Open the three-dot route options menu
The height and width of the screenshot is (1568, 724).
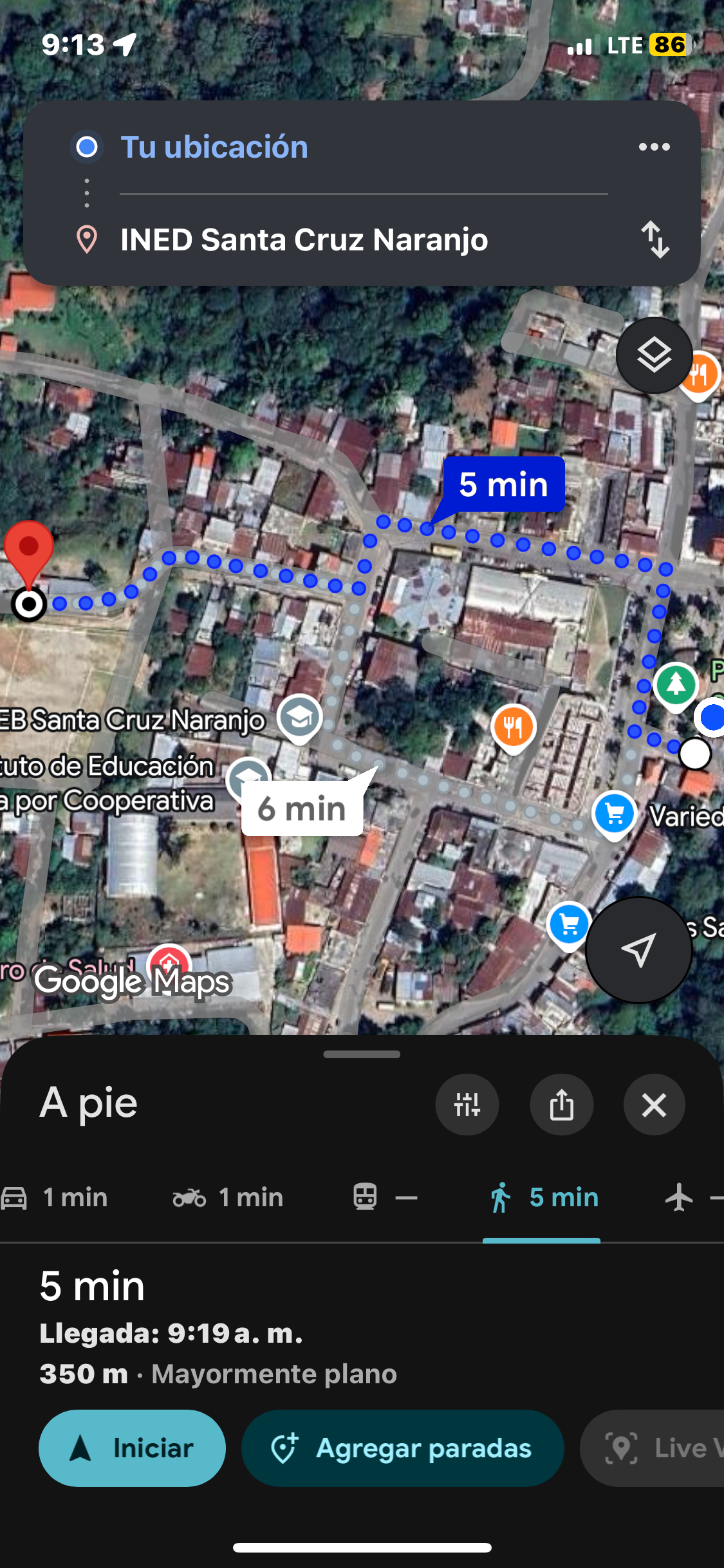pos(654,147)
